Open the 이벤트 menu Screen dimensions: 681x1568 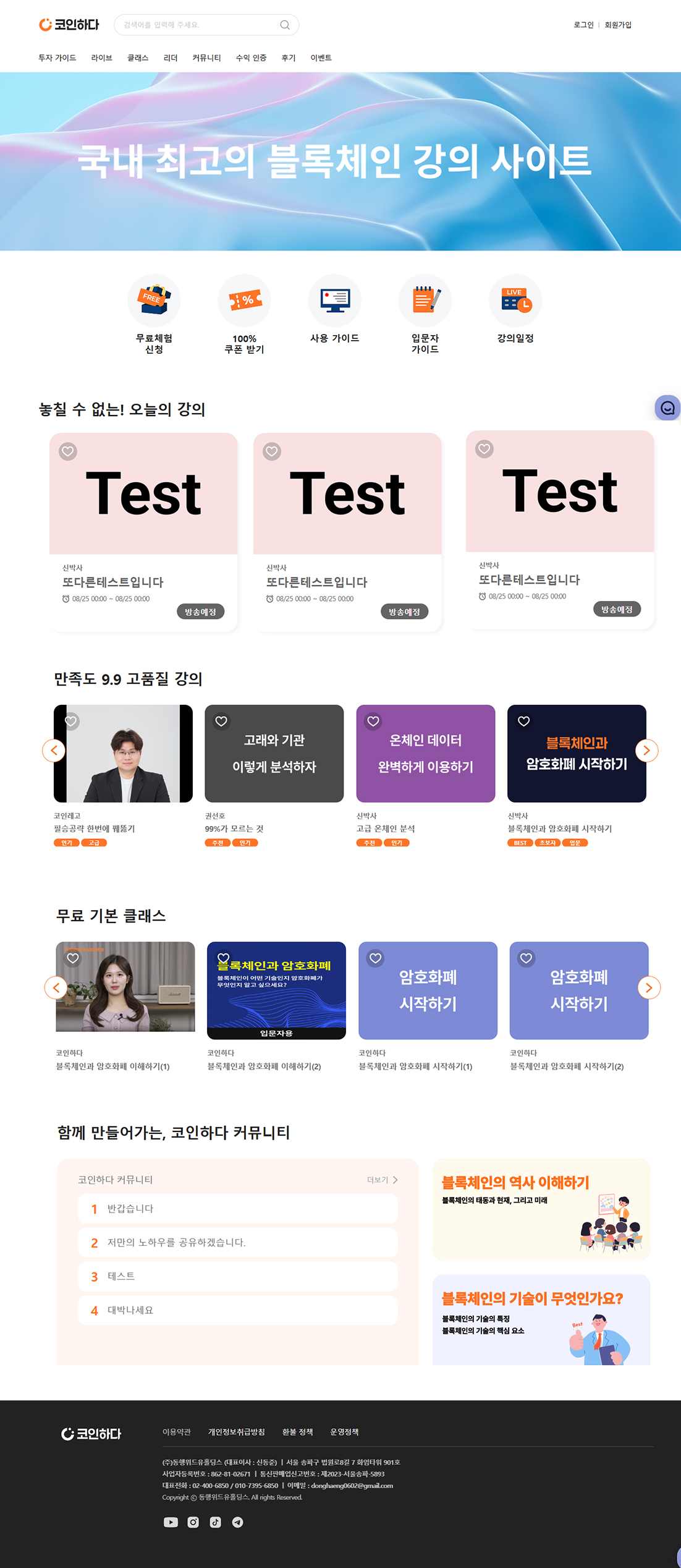click(x=321, y=58)
